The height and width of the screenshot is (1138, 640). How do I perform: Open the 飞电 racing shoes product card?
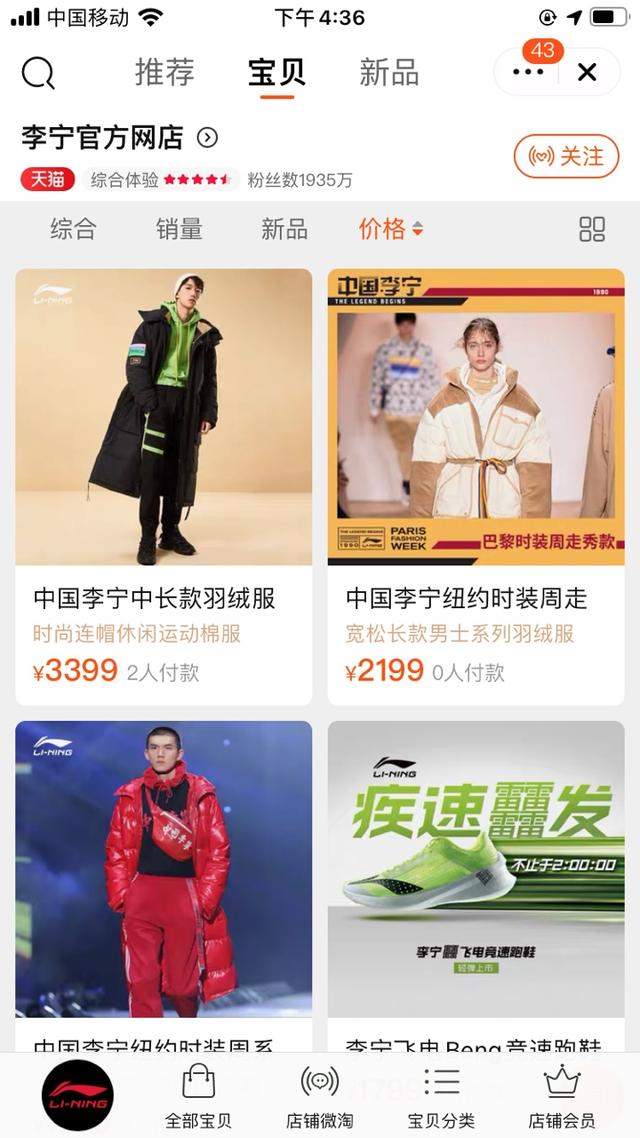pyautogui.click(x=476, y=870)
